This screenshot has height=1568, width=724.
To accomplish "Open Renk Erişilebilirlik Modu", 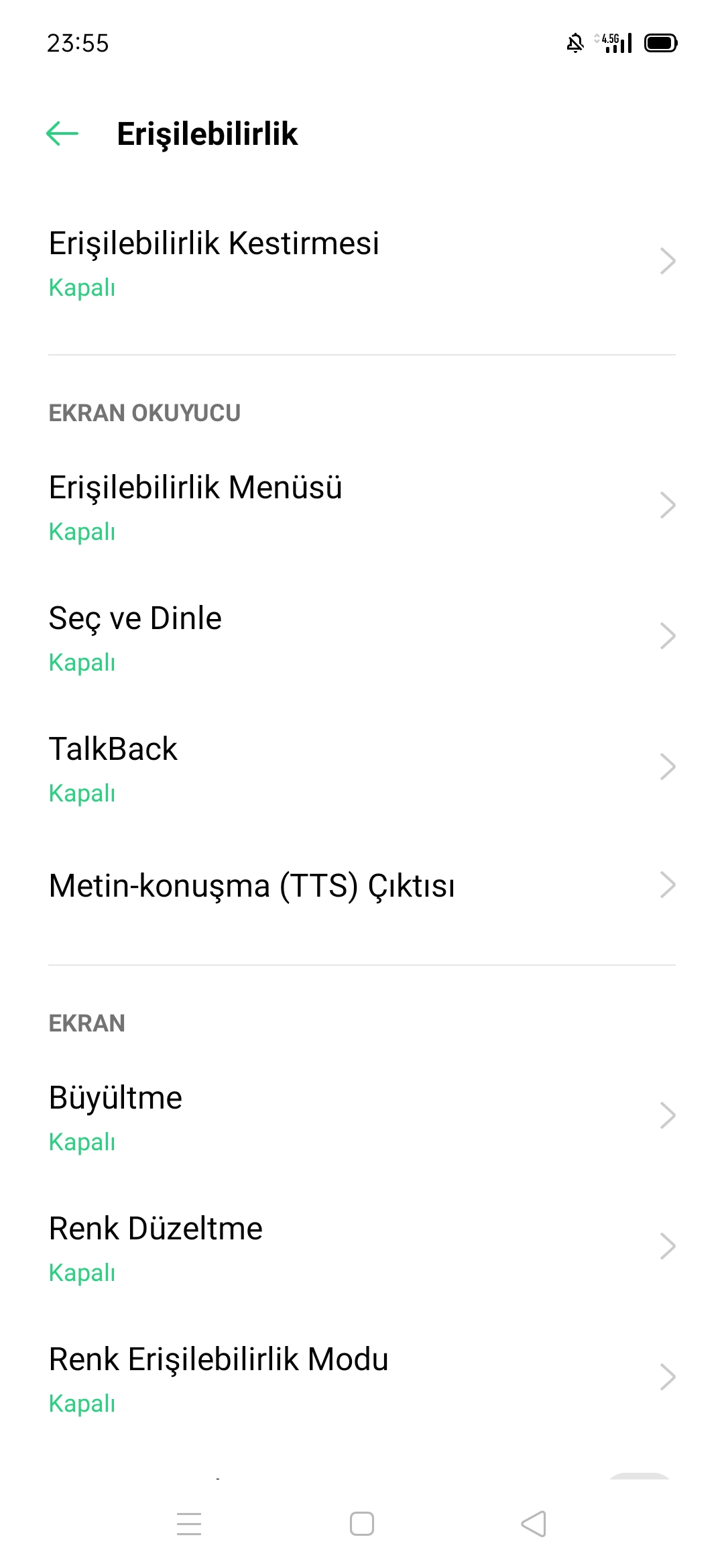I will pyautogui.click(x=362, y=1378).
